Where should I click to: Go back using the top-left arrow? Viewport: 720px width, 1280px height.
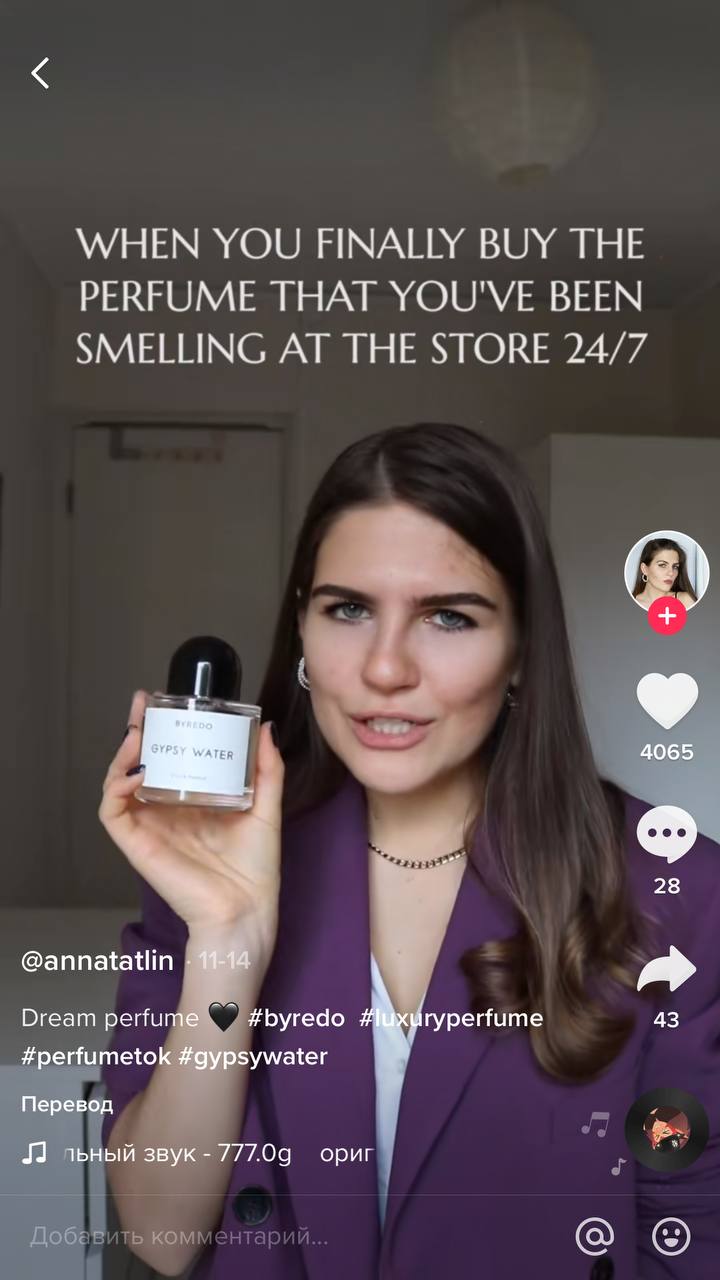[40, 73]
